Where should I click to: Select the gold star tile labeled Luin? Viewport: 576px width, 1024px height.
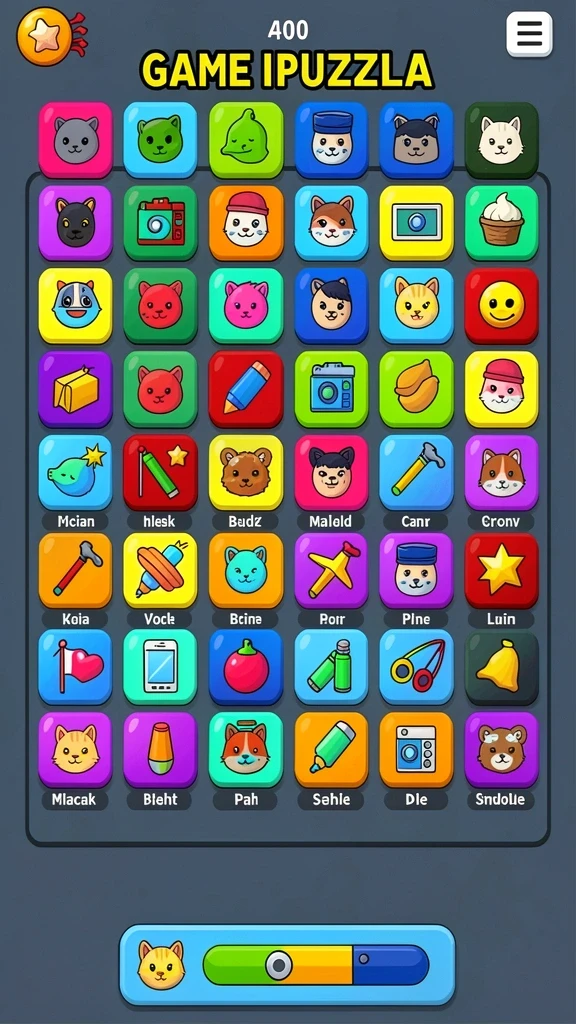(x=502, y=571)
